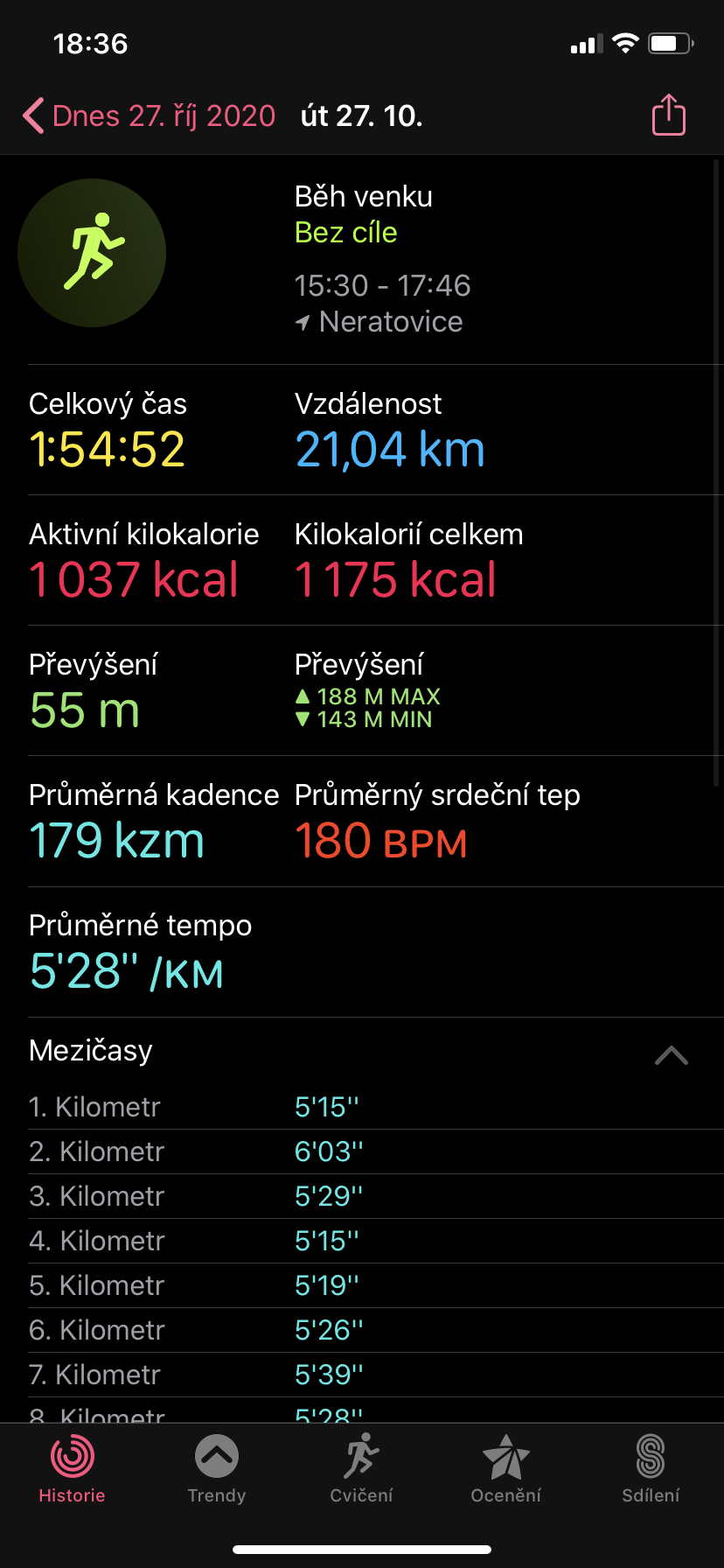Switch to the Cvičení tab
Screen dimensions: 724x1568
tap(361, 1469)
